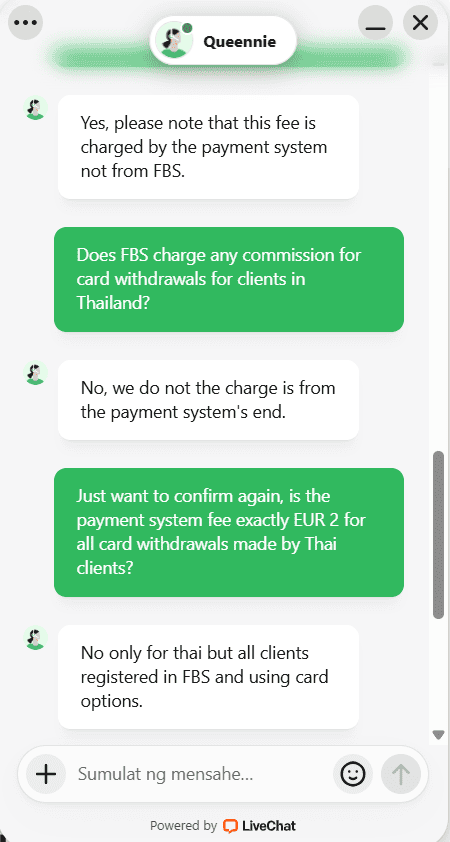The image size is (450, 842).
Task: Open agent Queennie's profile chip
Action: pos(223,41)
